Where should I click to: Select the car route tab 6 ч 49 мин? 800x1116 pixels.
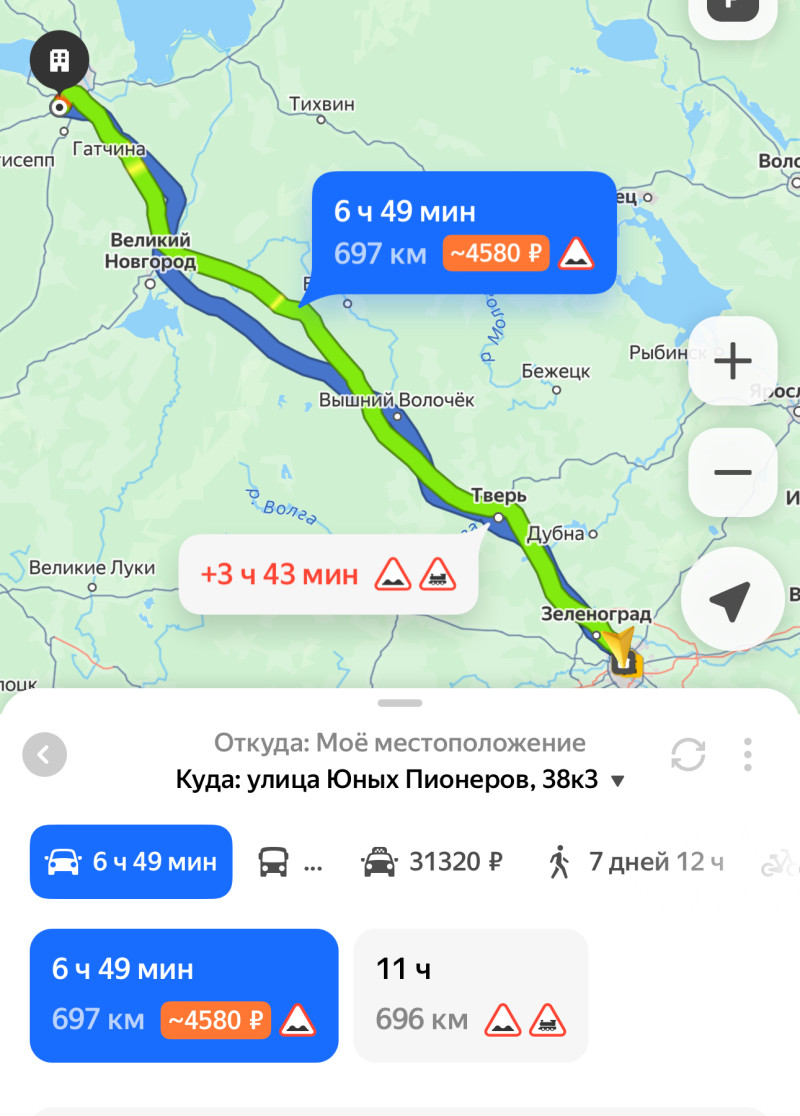coord(131,862)
